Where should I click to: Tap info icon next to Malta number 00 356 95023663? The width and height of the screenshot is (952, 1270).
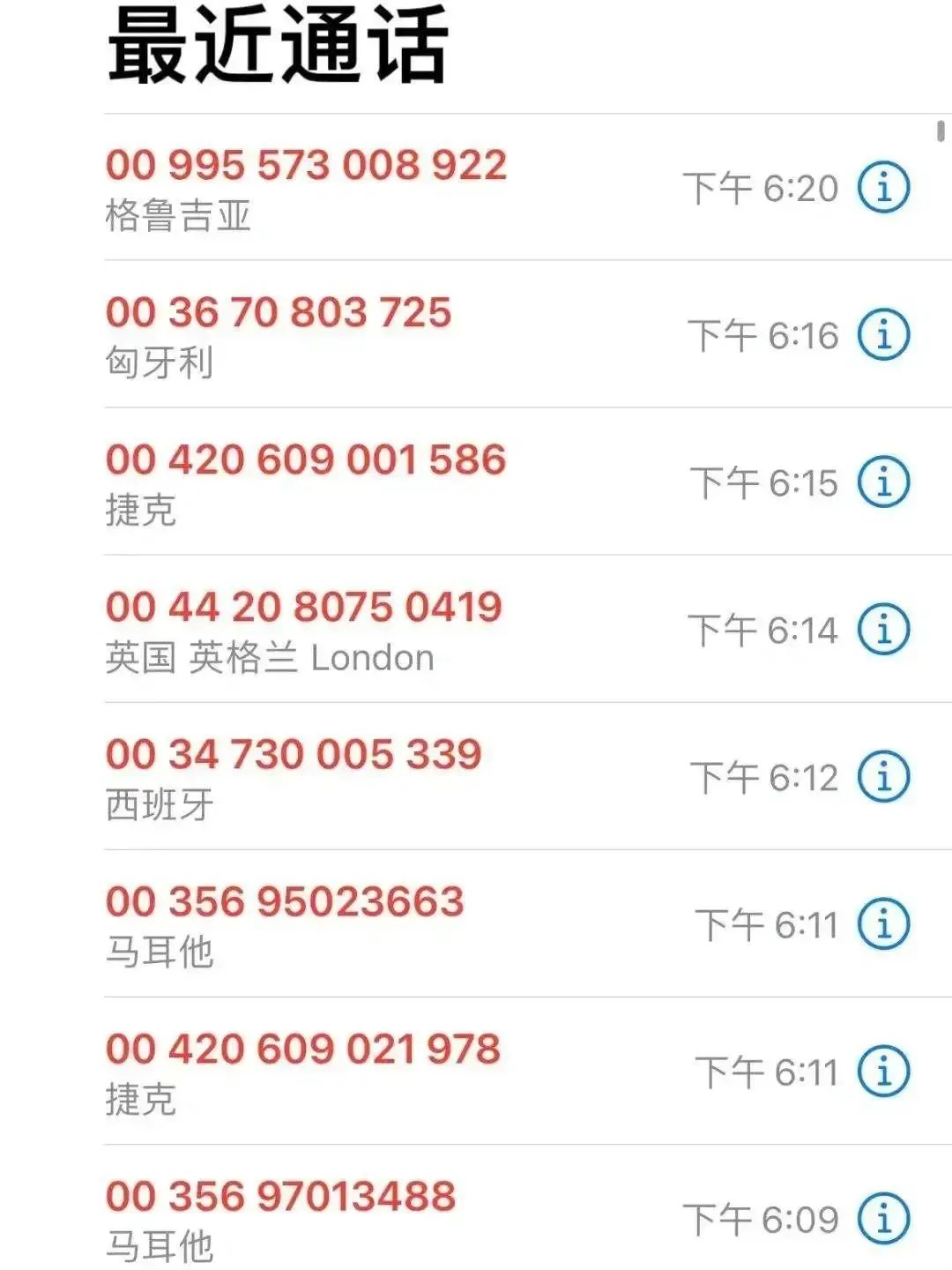tap(885, 925)
